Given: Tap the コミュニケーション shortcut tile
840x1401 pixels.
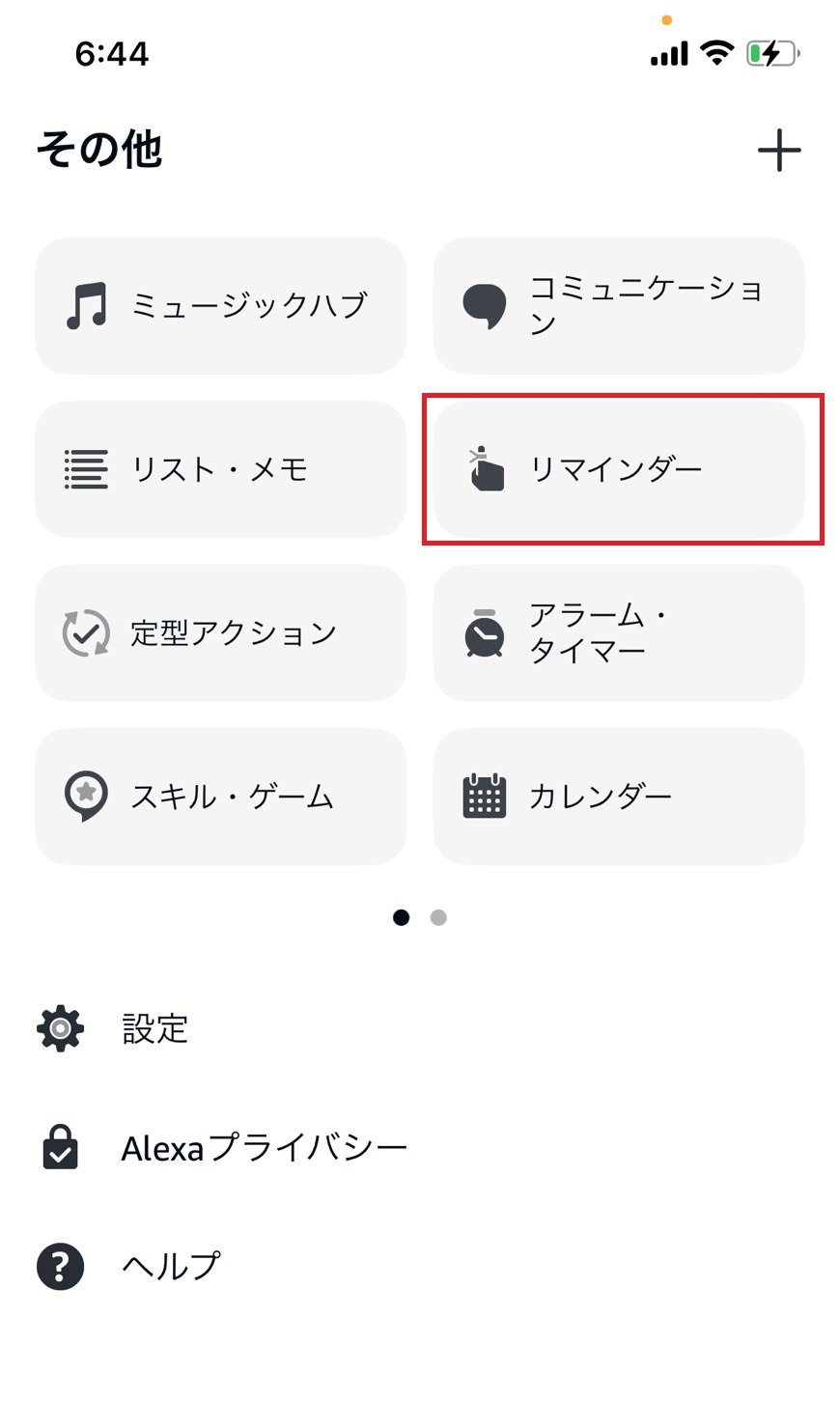Looking at the screenshot, I should click(619, 305).
